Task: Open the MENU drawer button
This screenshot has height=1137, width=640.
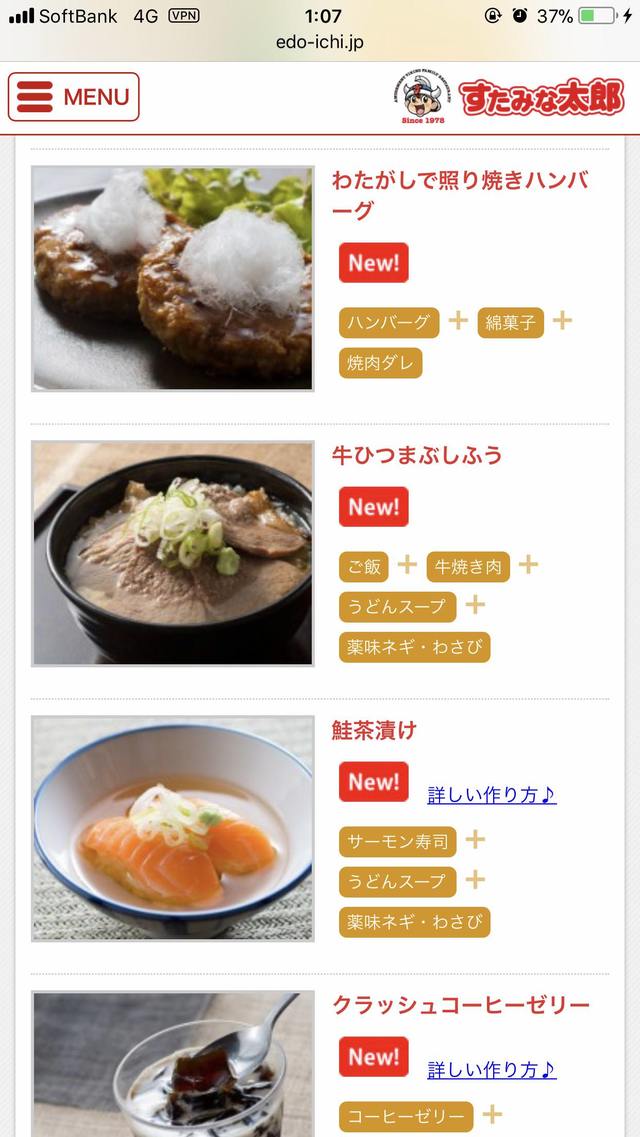Action: point(74,97)
